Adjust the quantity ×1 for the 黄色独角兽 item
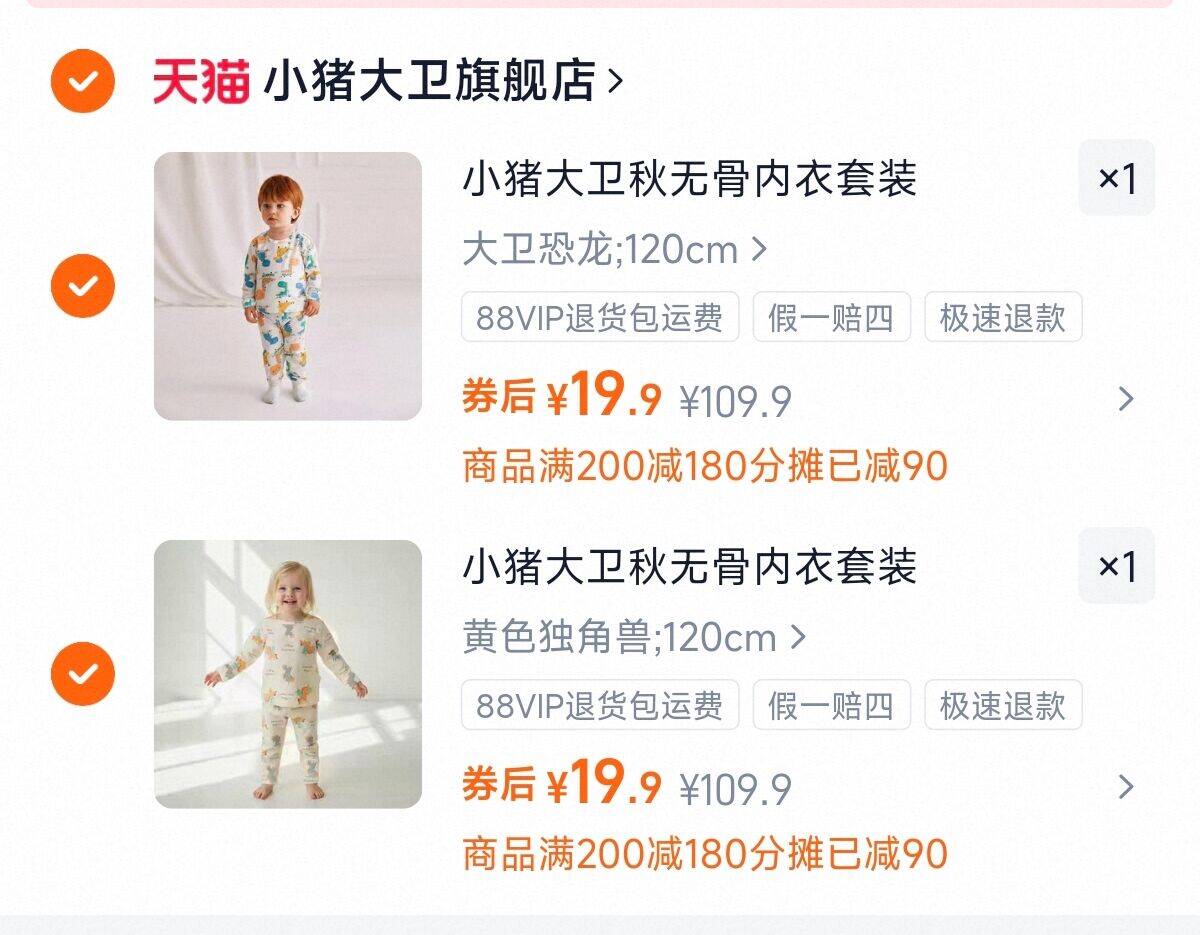This screenshot has width=1200, height=935. coord(1116,566)
